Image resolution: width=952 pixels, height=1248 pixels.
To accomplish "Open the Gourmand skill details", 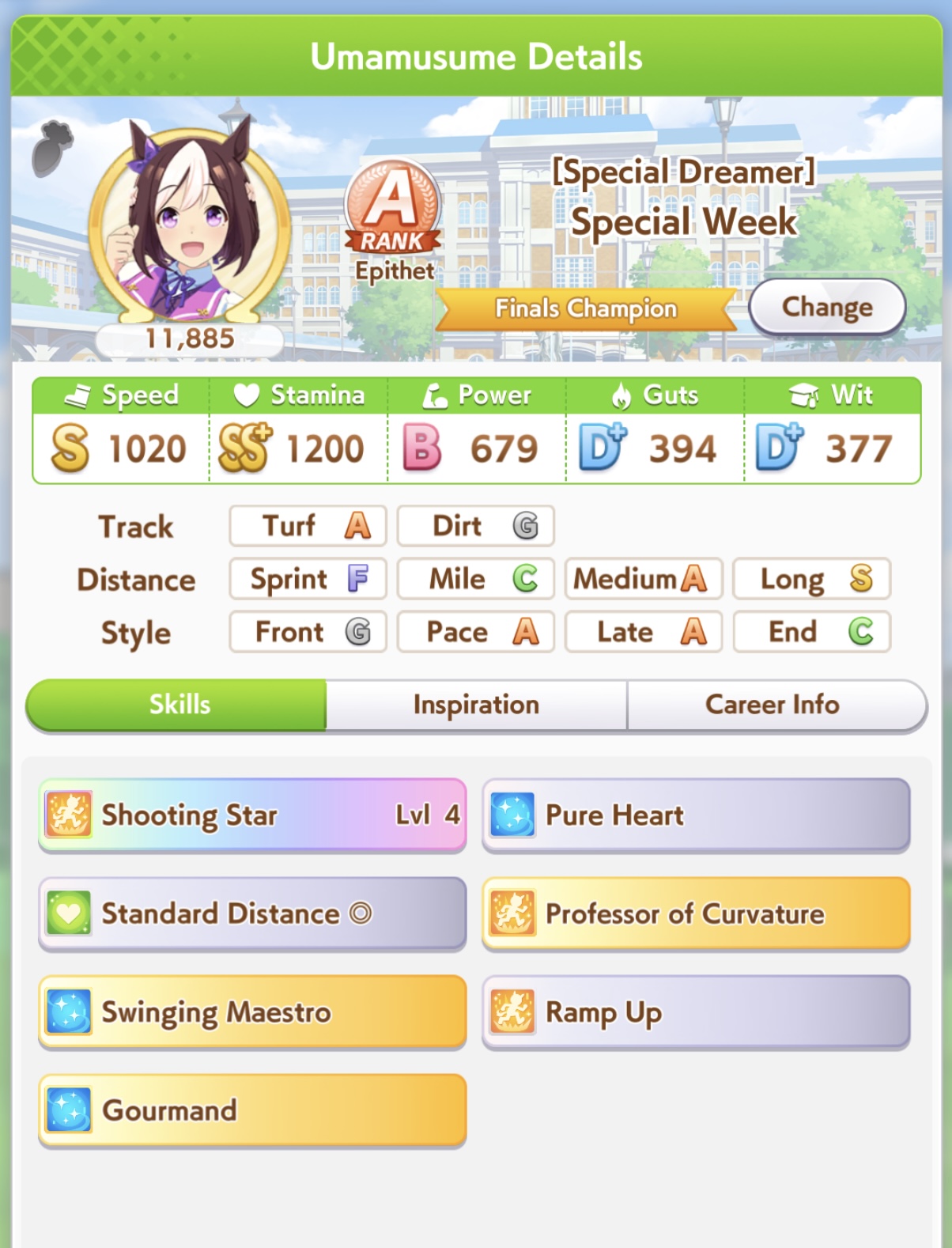I will point(251,1110).
